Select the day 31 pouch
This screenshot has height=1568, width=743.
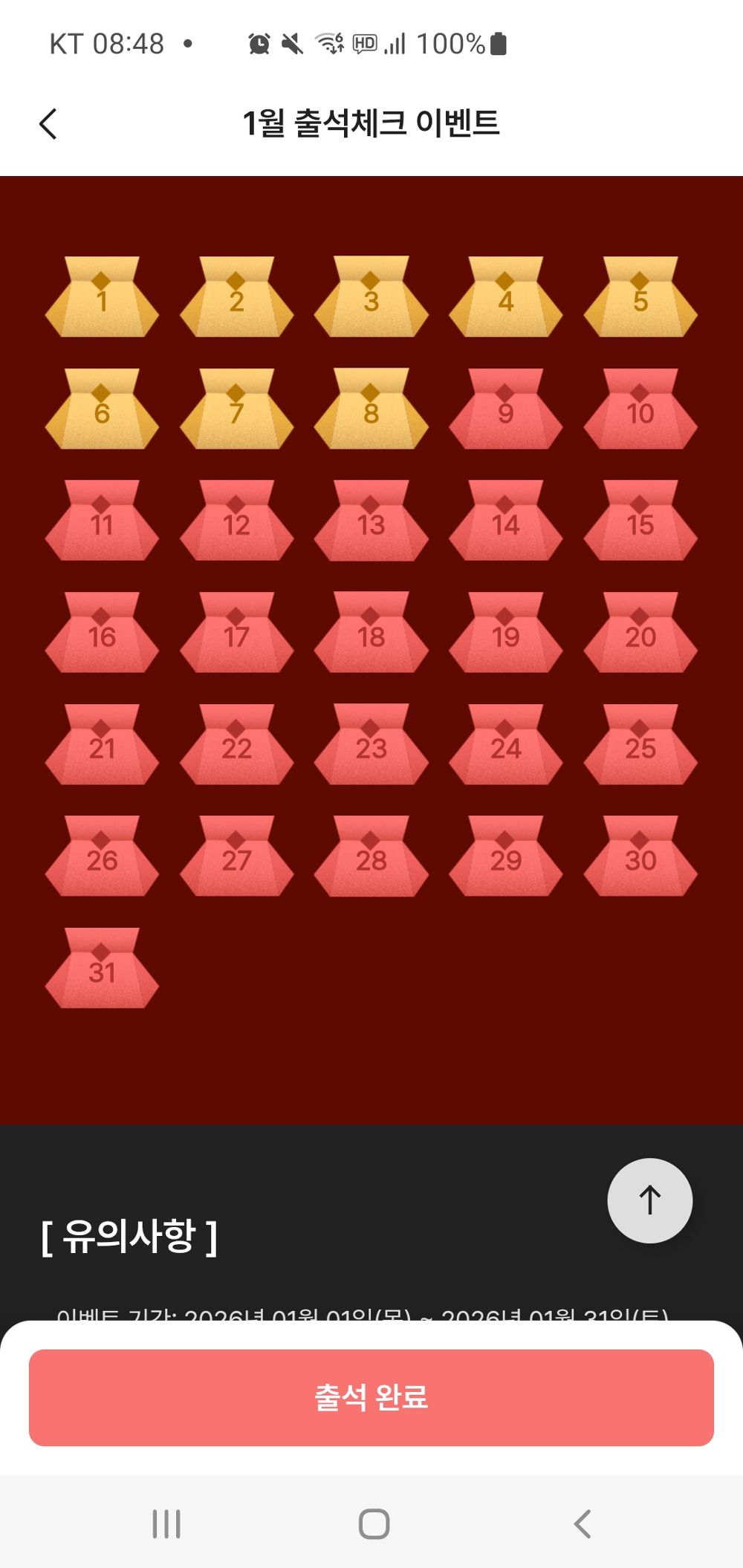[102, 969]
